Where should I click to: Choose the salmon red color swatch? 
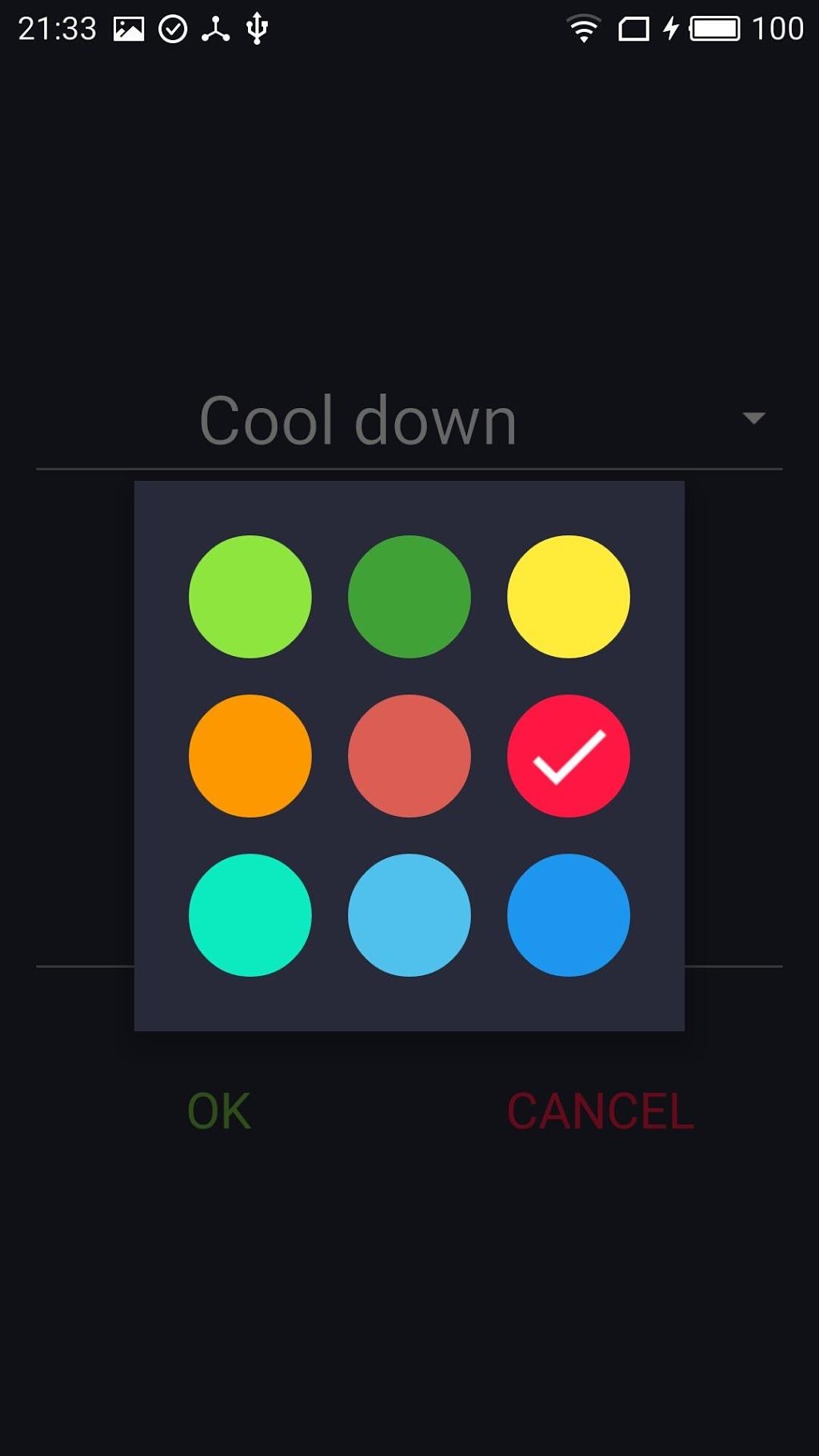pyautogui.click(x=409, y=756)
